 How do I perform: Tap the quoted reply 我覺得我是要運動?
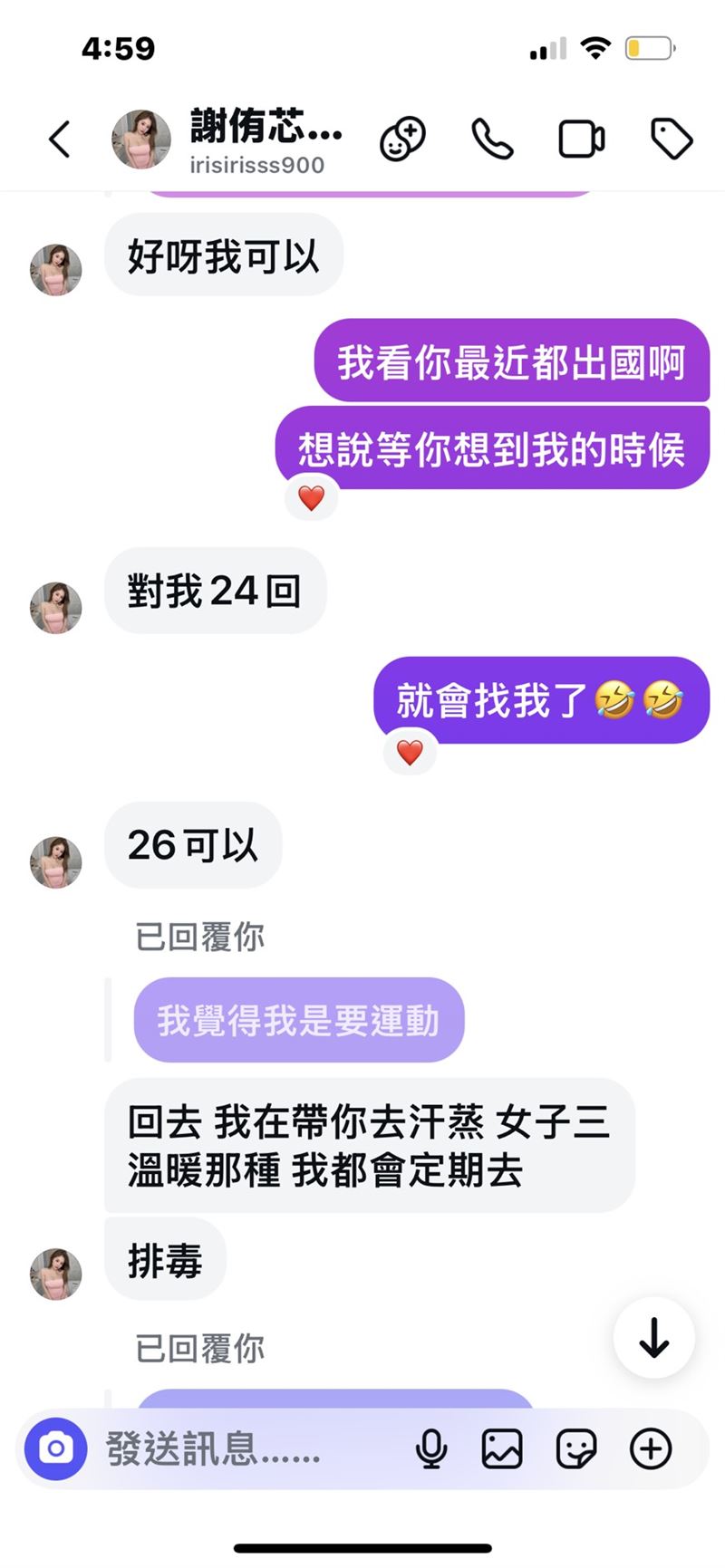[299, 1020]
